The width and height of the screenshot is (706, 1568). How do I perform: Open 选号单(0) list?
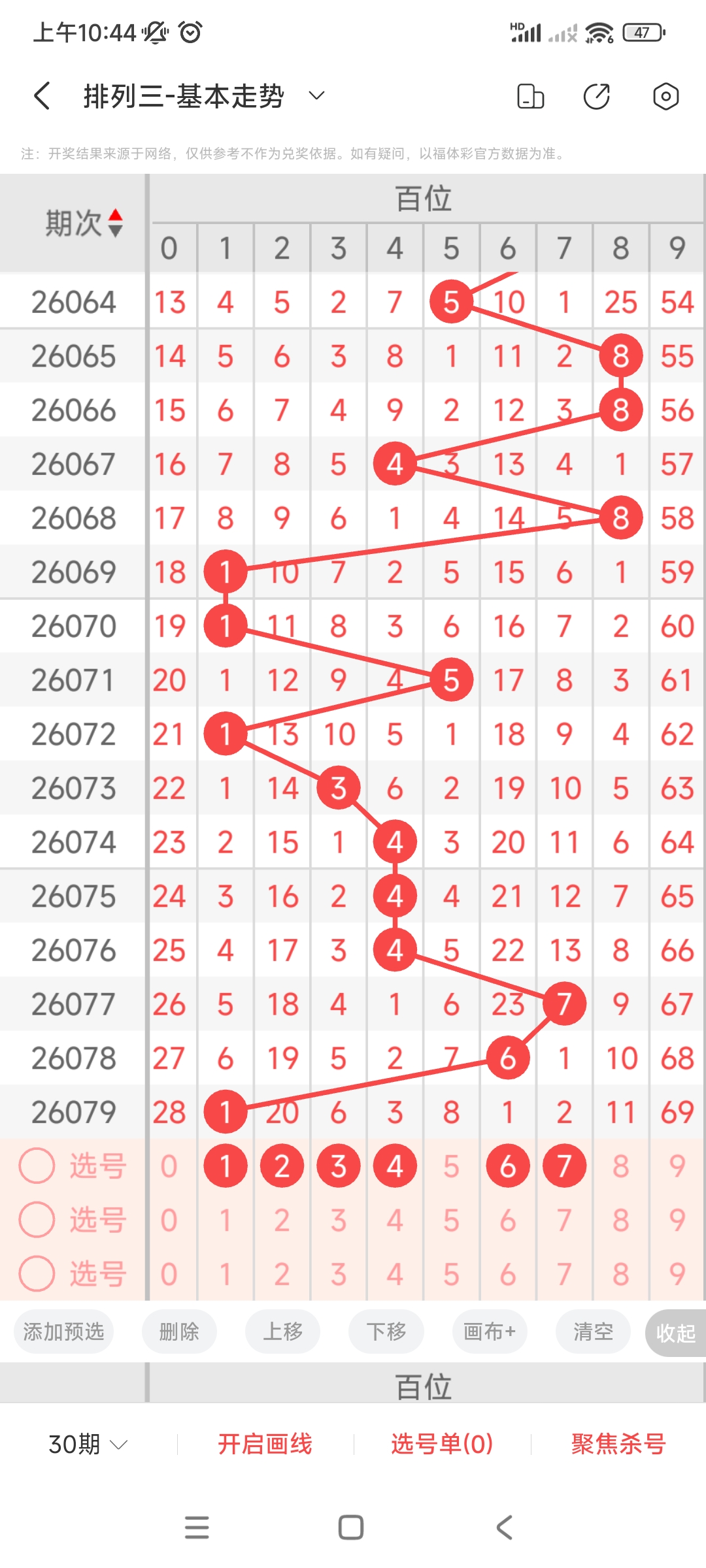442,1444
